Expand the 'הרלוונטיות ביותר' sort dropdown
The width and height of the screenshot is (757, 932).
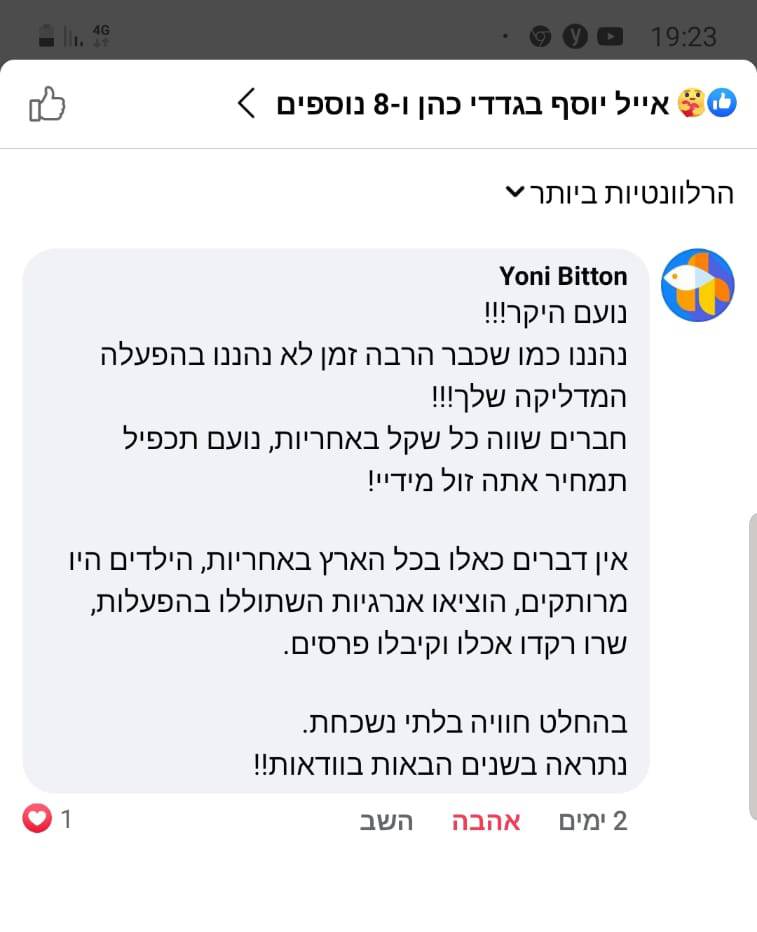tap(620, 193)
